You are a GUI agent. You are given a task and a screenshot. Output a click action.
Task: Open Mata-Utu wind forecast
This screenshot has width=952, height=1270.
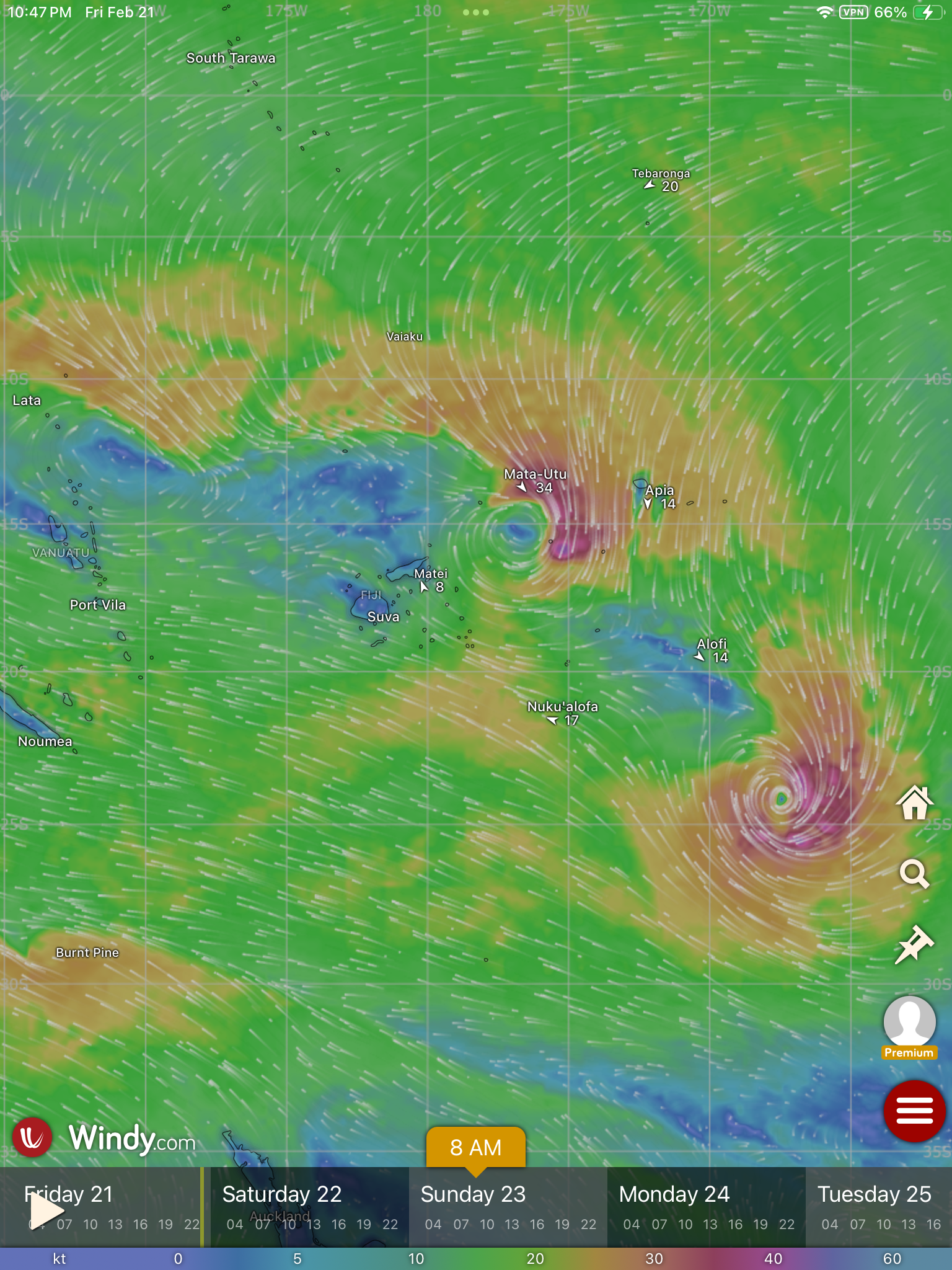[535, 481]
